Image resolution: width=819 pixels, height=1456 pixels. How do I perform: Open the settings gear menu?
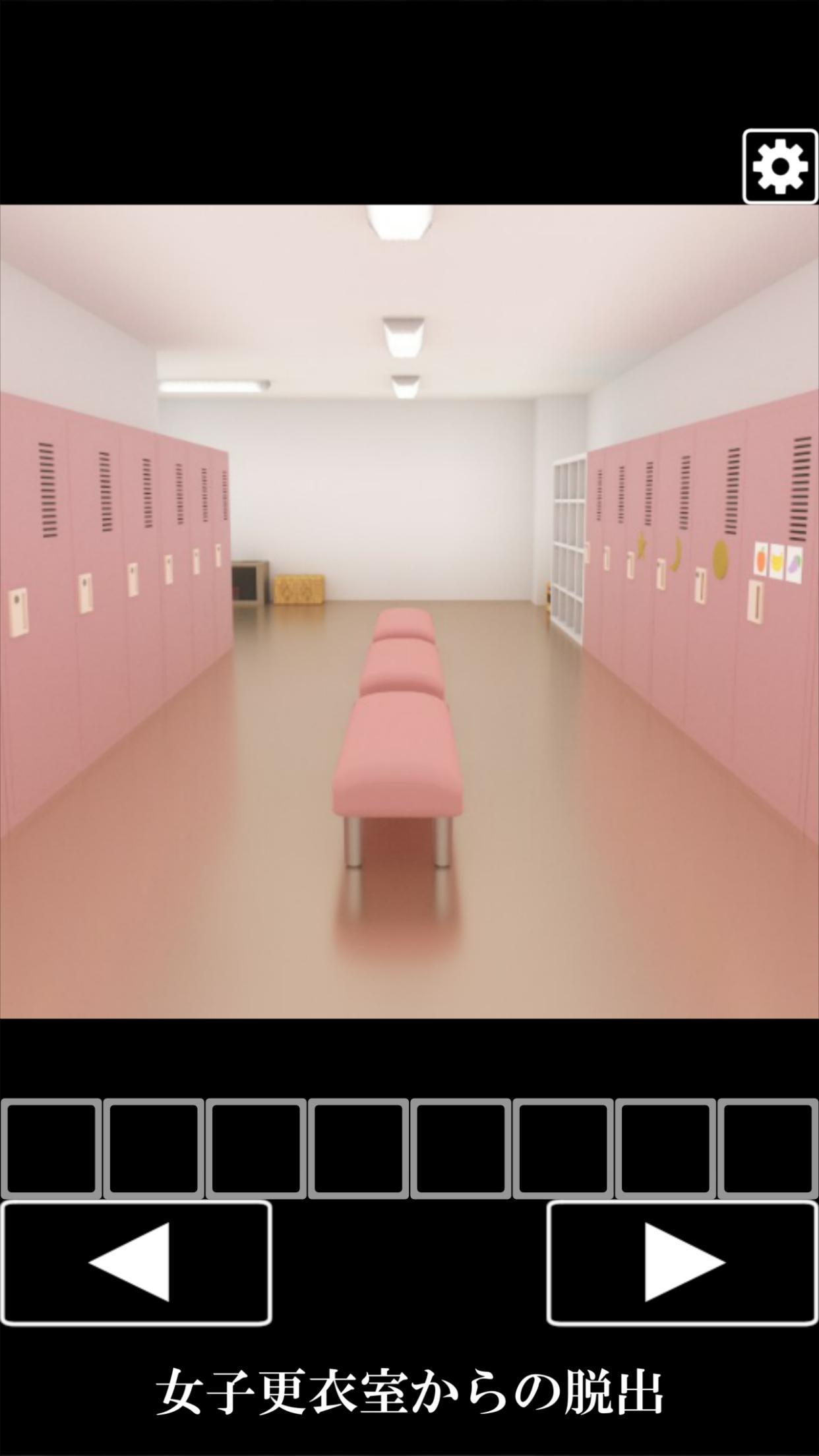click(780, 166)
